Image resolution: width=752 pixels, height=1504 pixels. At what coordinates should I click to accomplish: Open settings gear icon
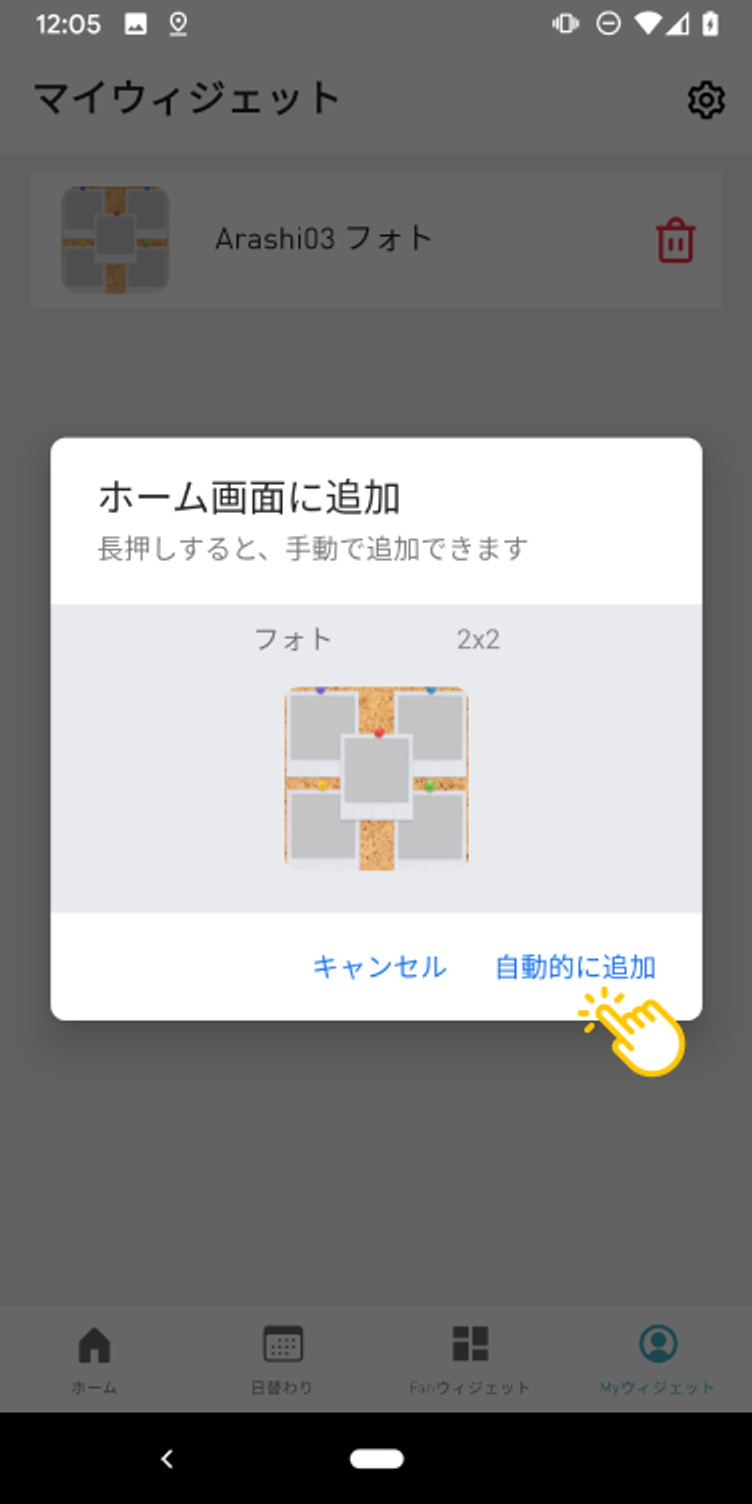(x=706, y=100)
